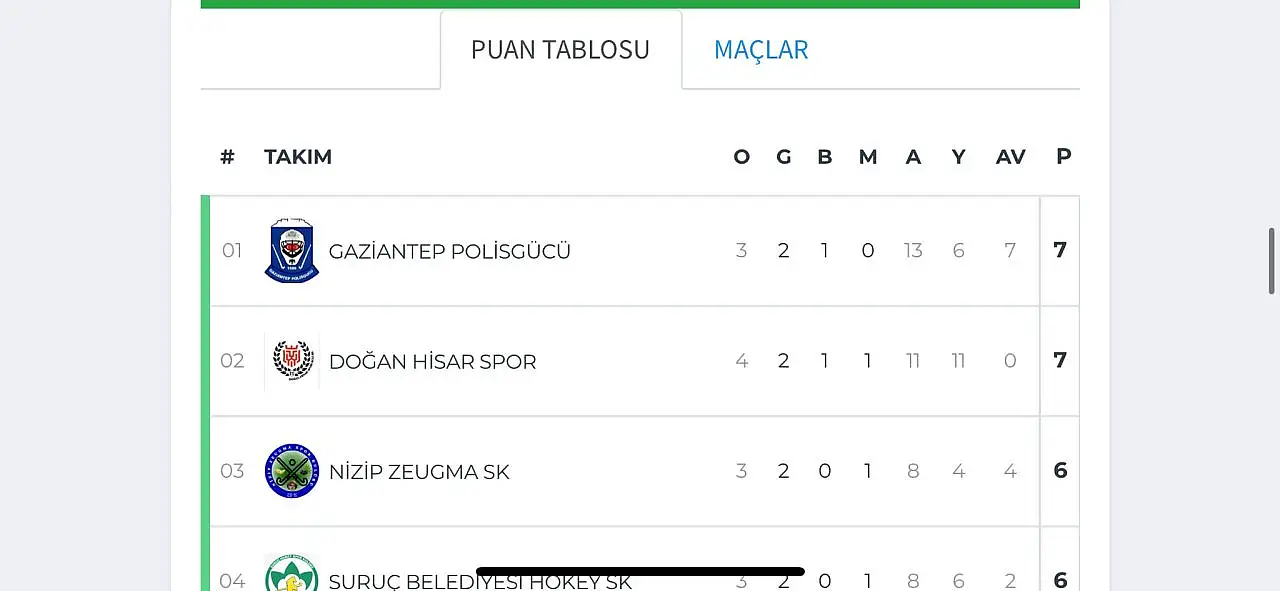Image resolution: width=1280 pixels, height=591 pixels.
Task: Switch to the Maçlar tab
Action: click(760, 50)
